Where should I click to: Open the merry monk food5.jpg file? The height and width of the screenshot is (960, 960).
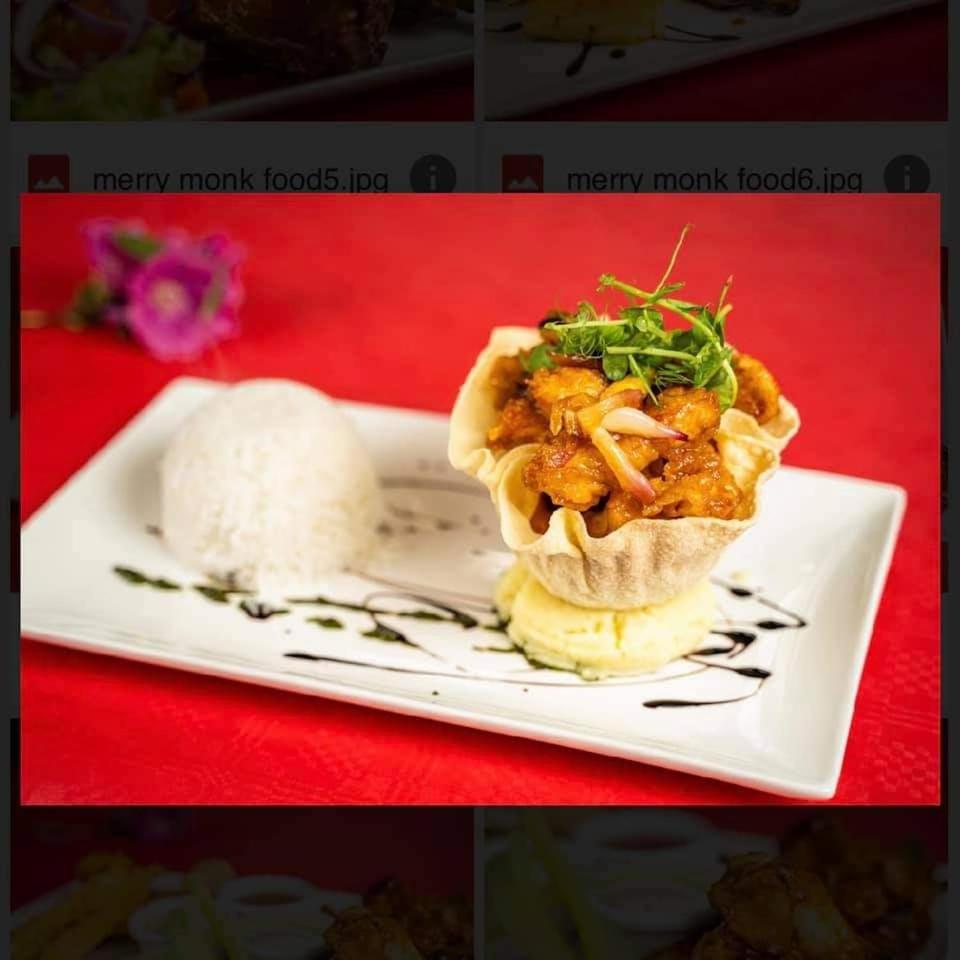(x=240, y=179)
